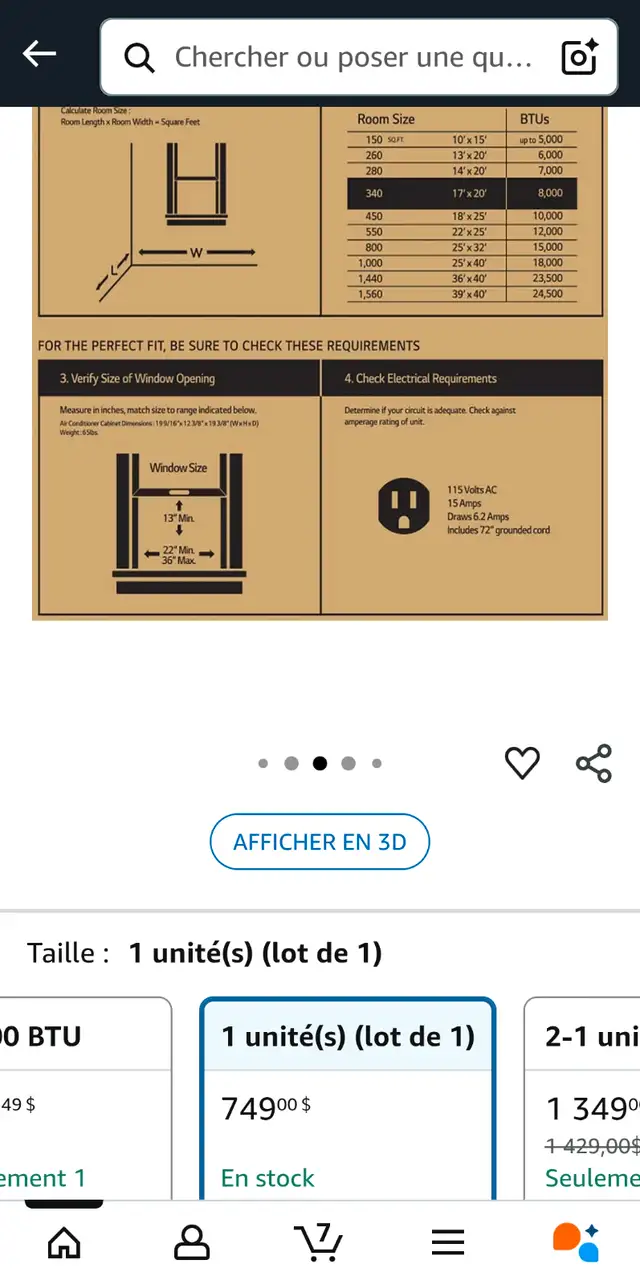This screenshot has height=1285, width=640.
Task: Open the shopping cart with 7 items
Action: 320,1242
